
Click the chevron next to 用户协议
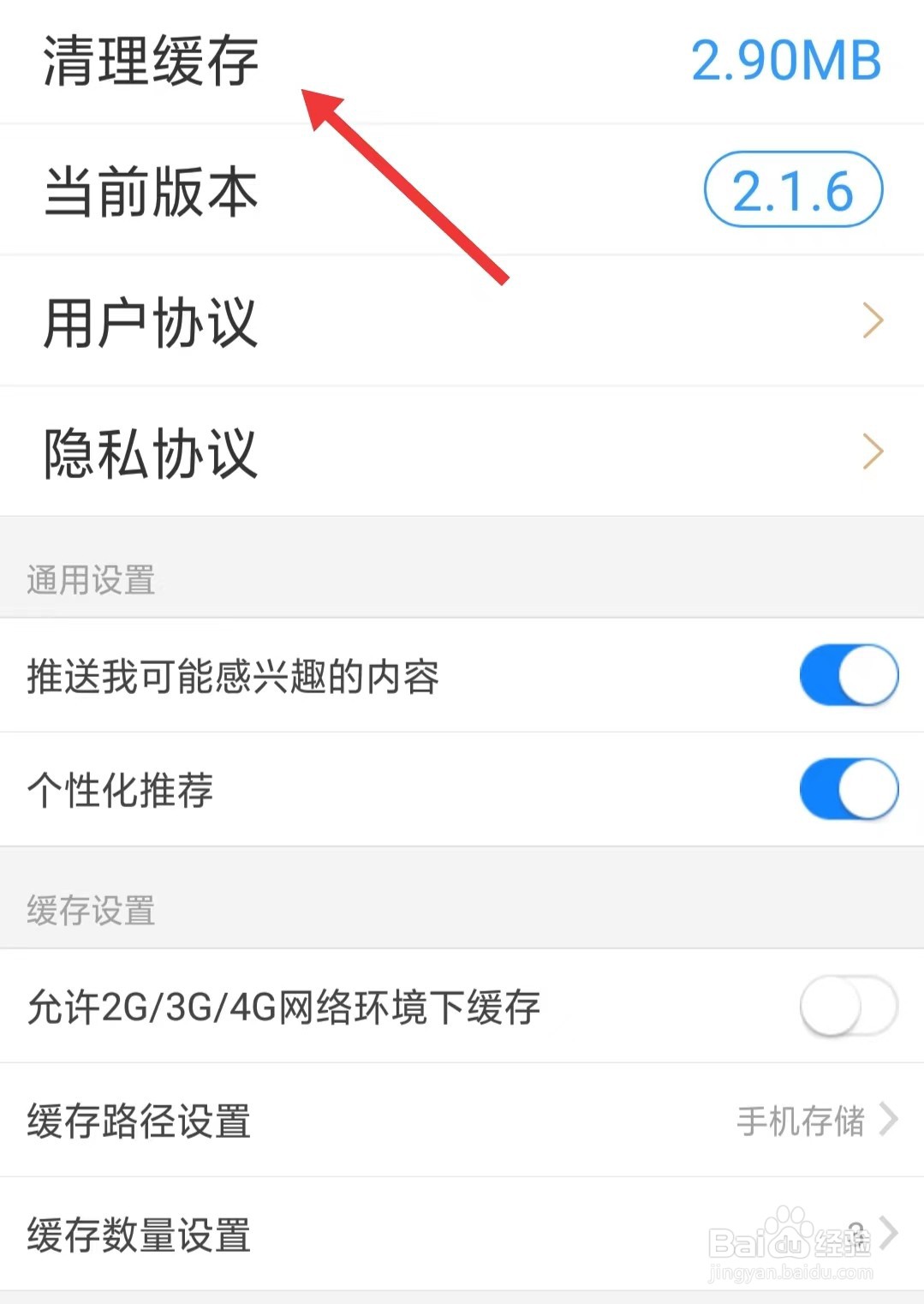tap(873, 320)
